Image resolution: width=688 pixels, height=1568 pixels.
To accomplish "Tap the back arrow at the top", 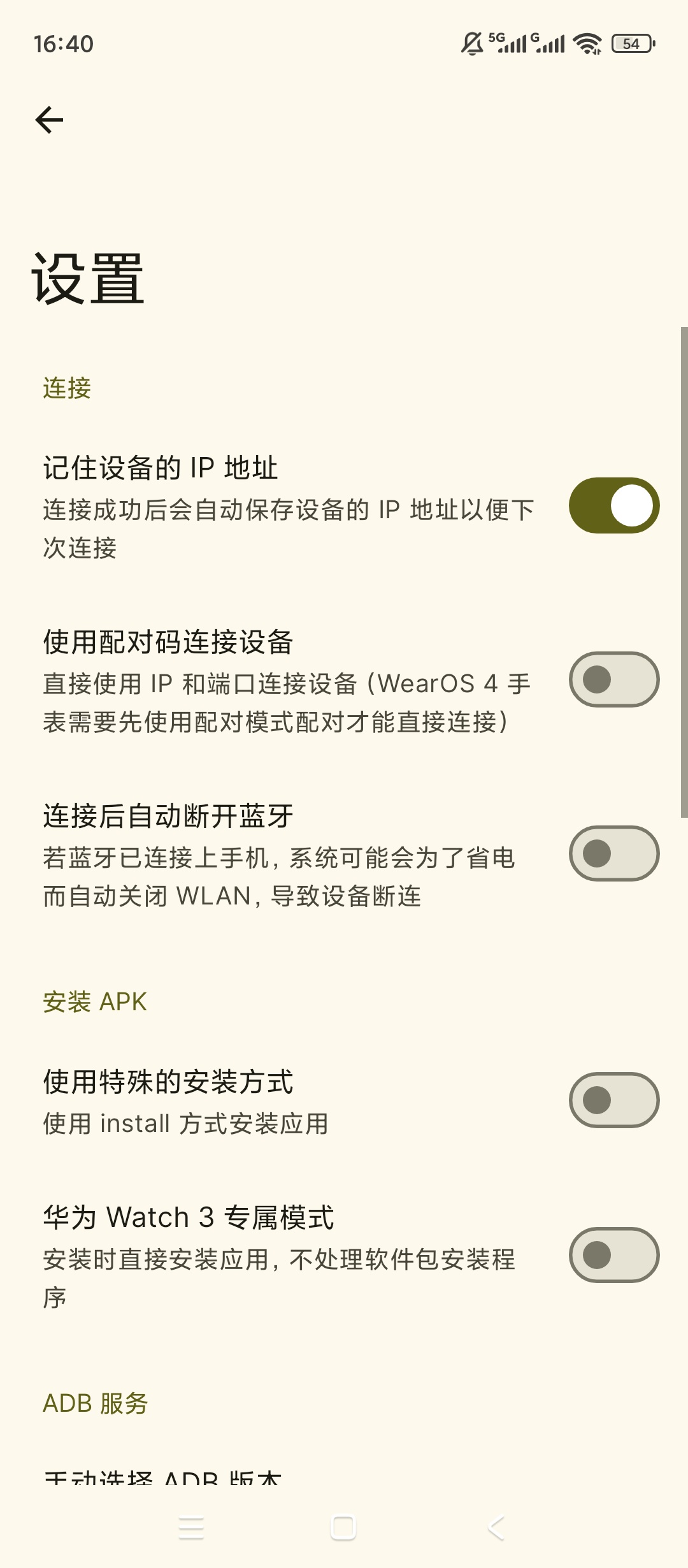I will [50, 119].
